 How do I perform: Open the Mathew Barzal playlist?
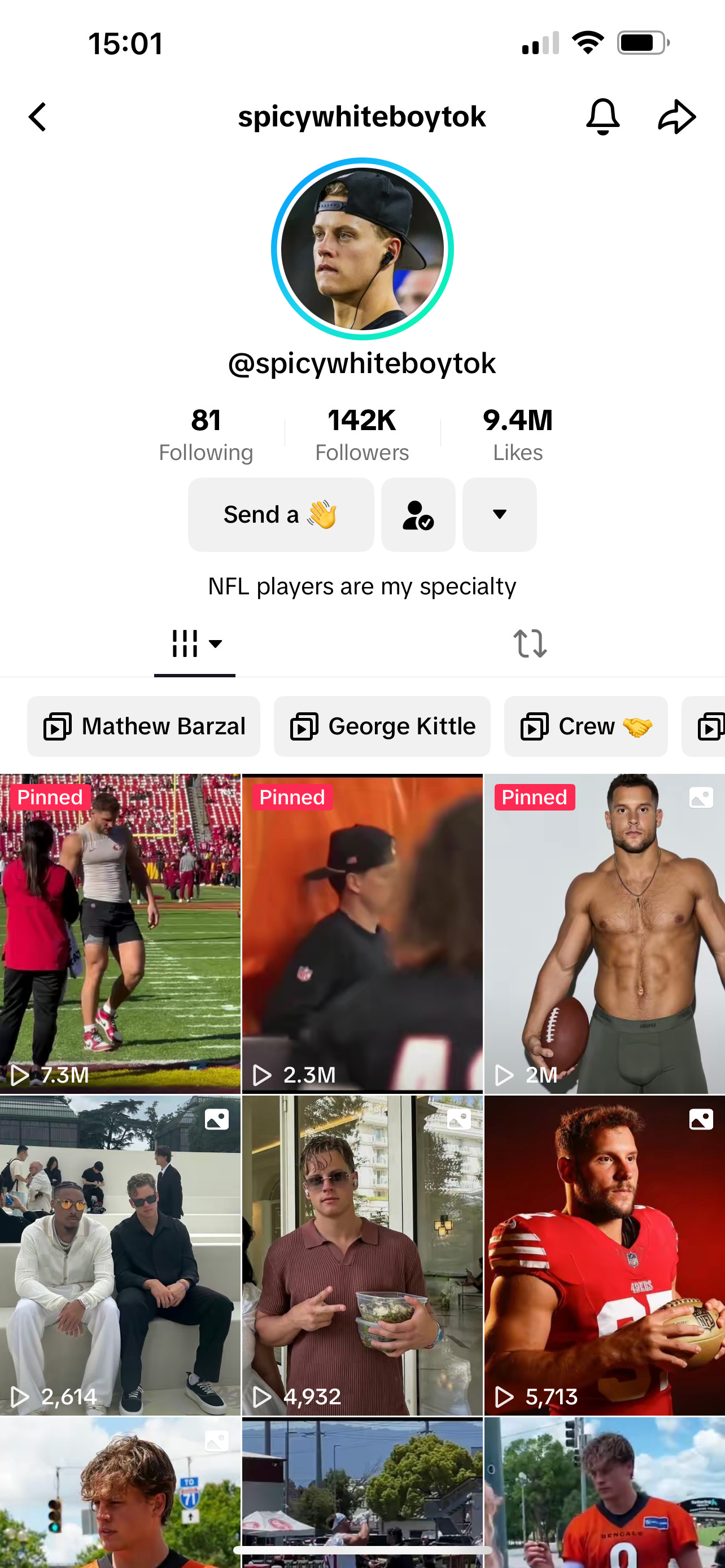click(x=143, y=726)
